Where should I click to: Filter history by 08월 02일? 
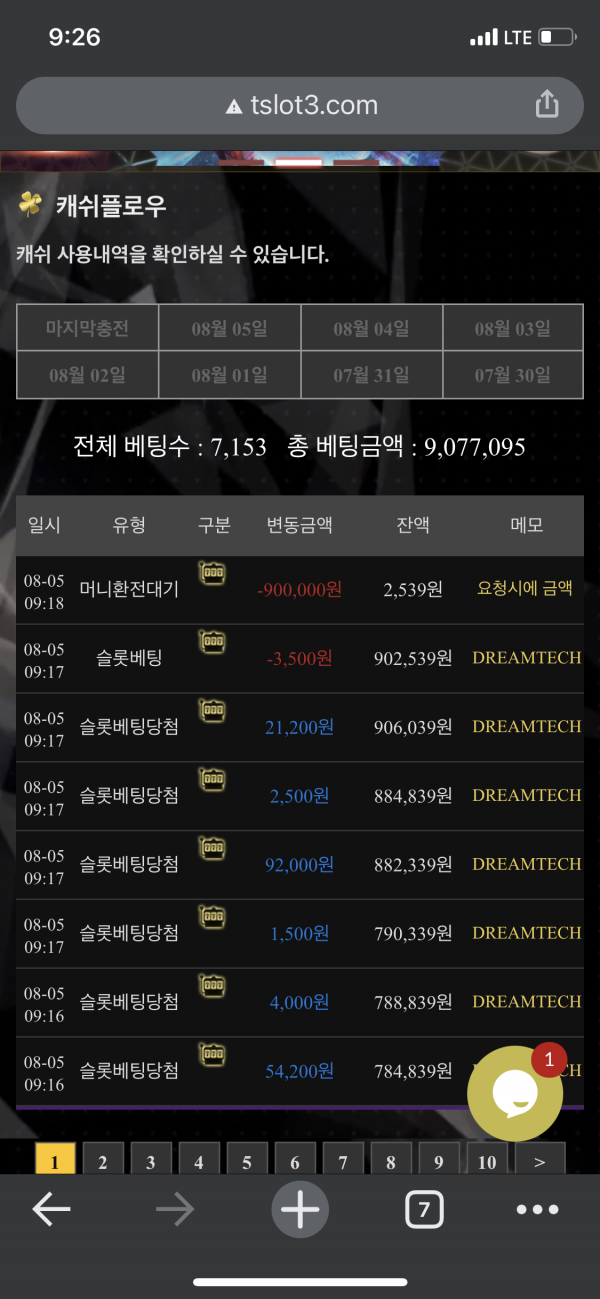[88, 376]
